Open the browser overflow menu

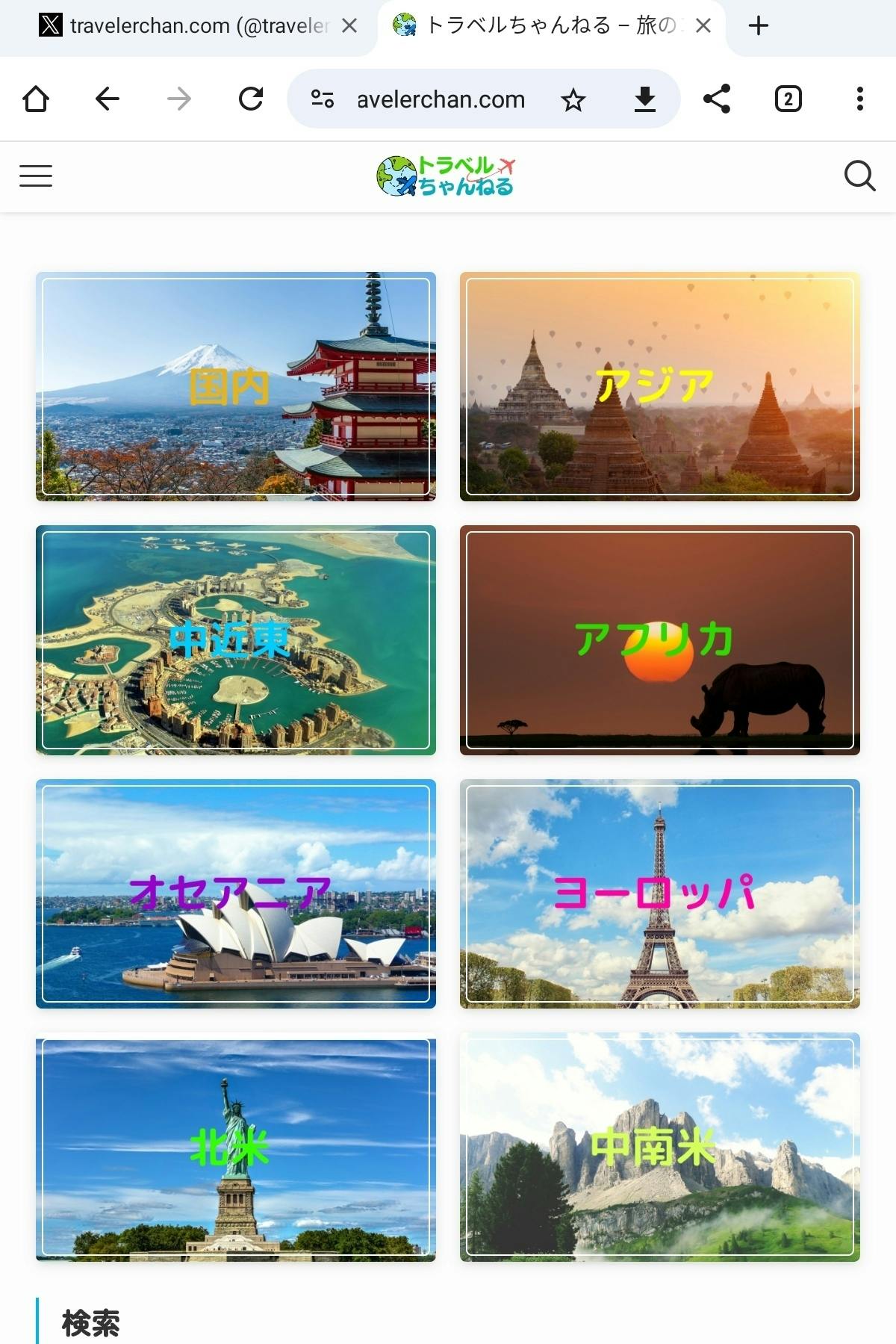tap(860, 99)
